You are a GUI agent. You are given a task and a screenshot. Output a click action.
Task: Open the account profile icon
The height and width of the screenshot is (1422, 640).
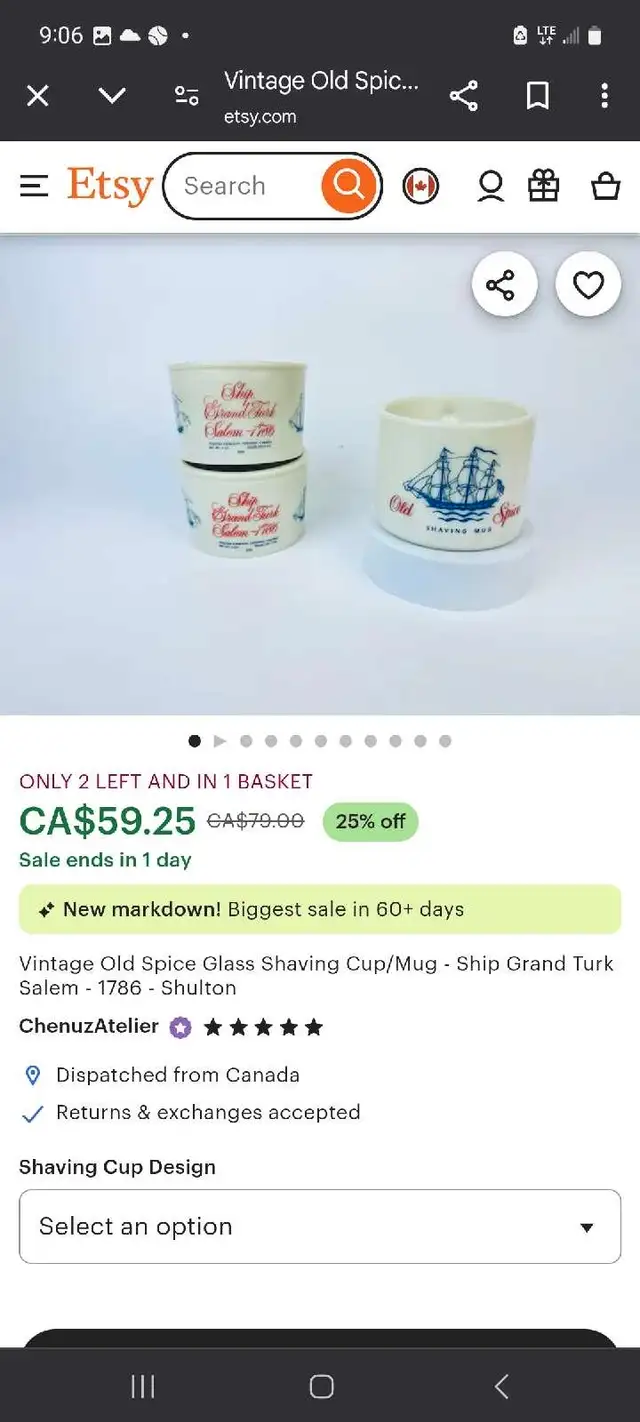click(x=490, y=186)
